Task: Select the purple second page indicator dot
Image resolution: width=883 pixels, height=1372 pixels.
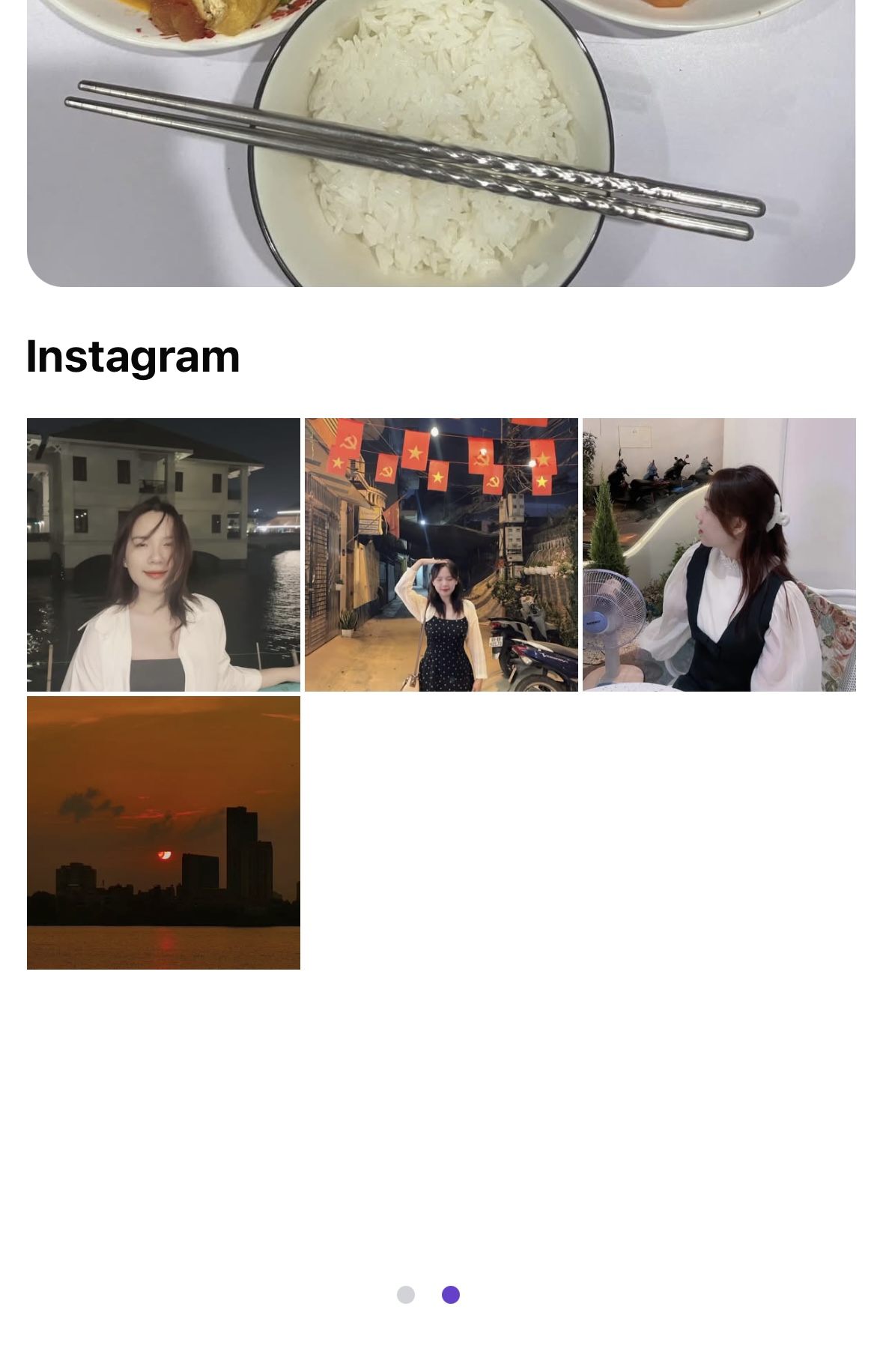Action: pyautogui.click(x=451, y=1295)
